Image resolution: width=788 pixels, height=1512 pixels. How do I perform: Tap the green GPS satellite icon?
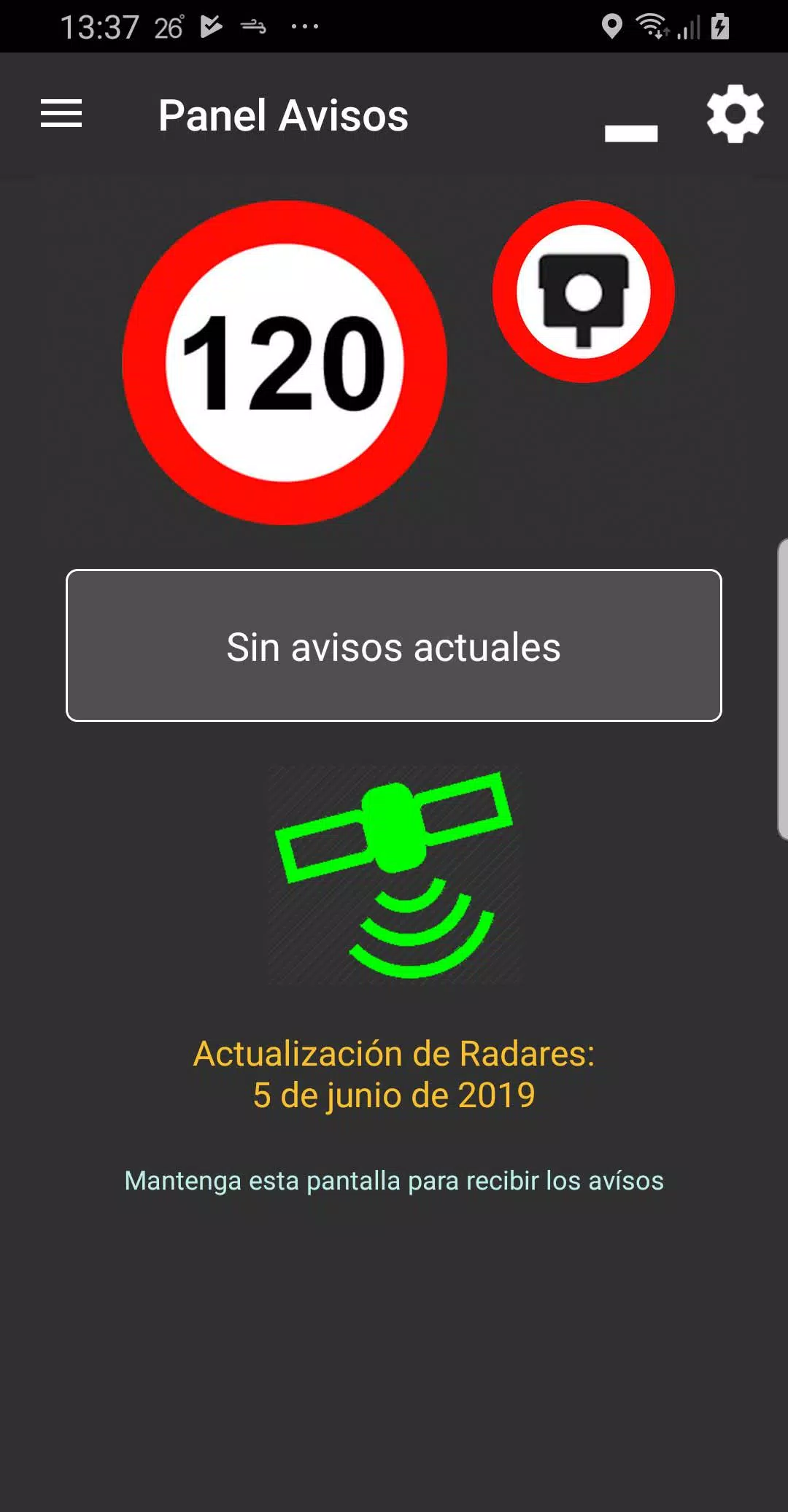click(394, 875)
